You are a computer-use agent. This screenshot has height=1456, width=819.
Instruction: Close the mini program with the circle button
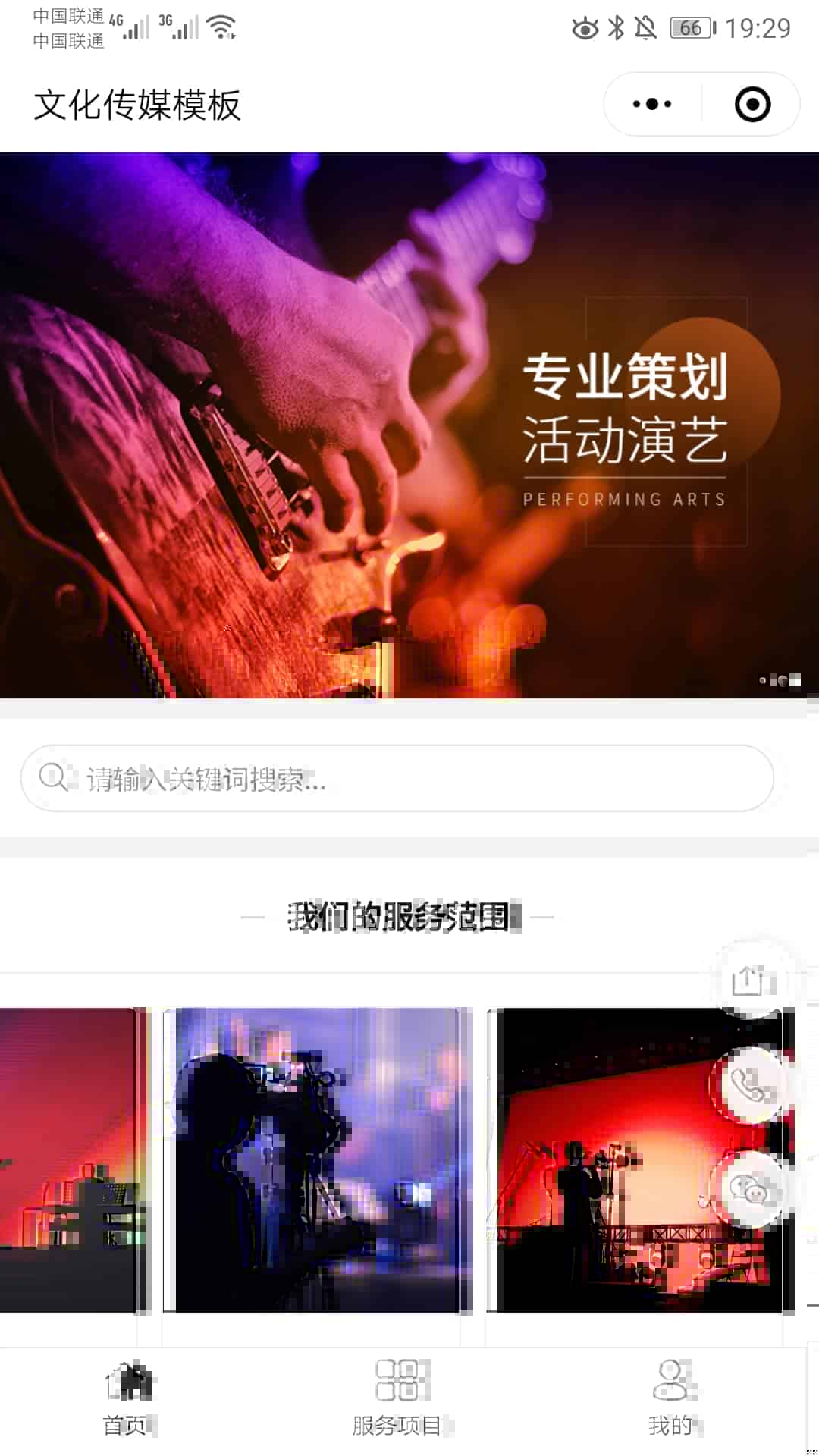[752, 104]
